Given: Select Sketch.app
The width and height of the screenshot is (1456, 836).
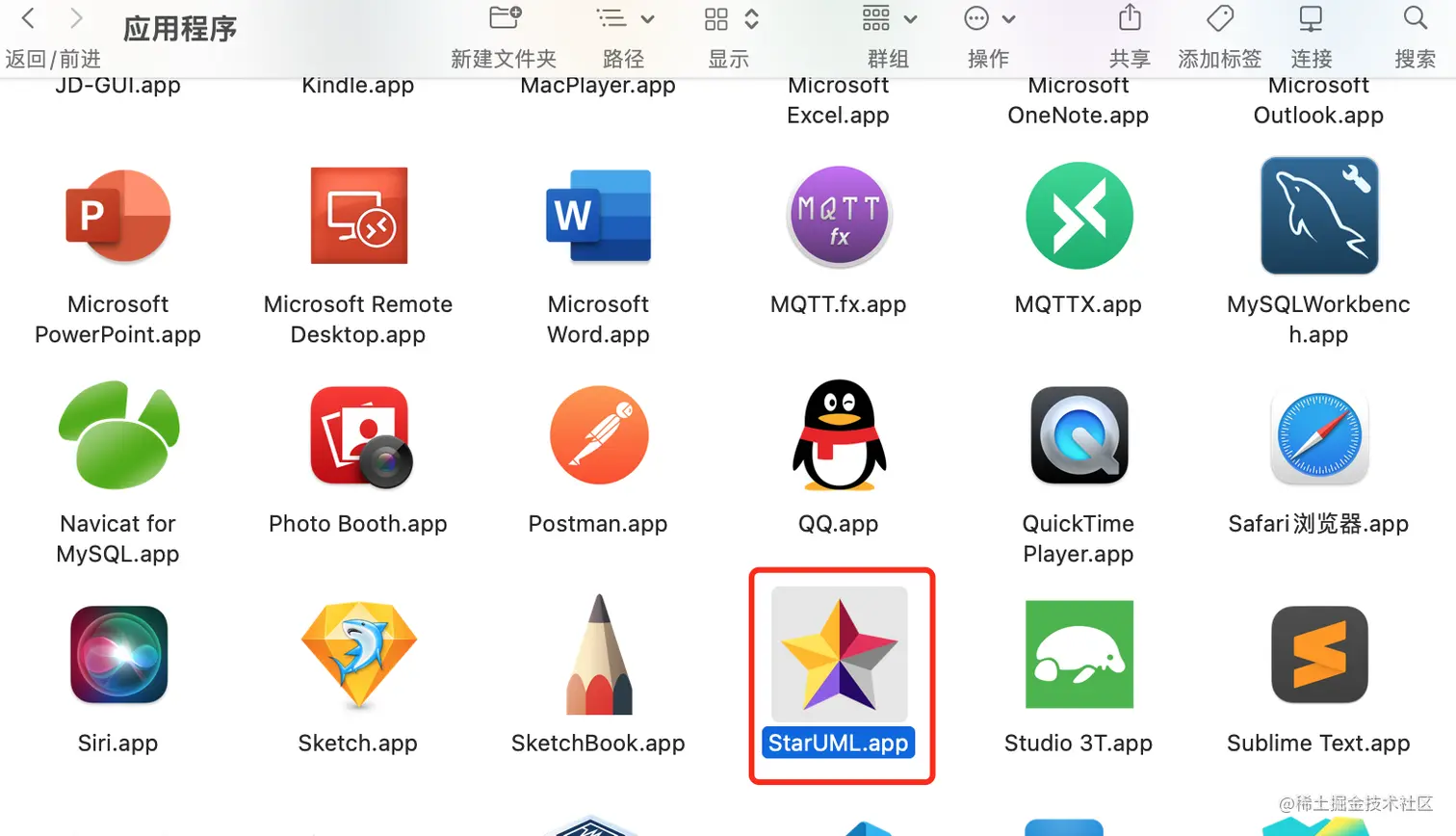Looking at the screenshot, I should coord(358,655).
